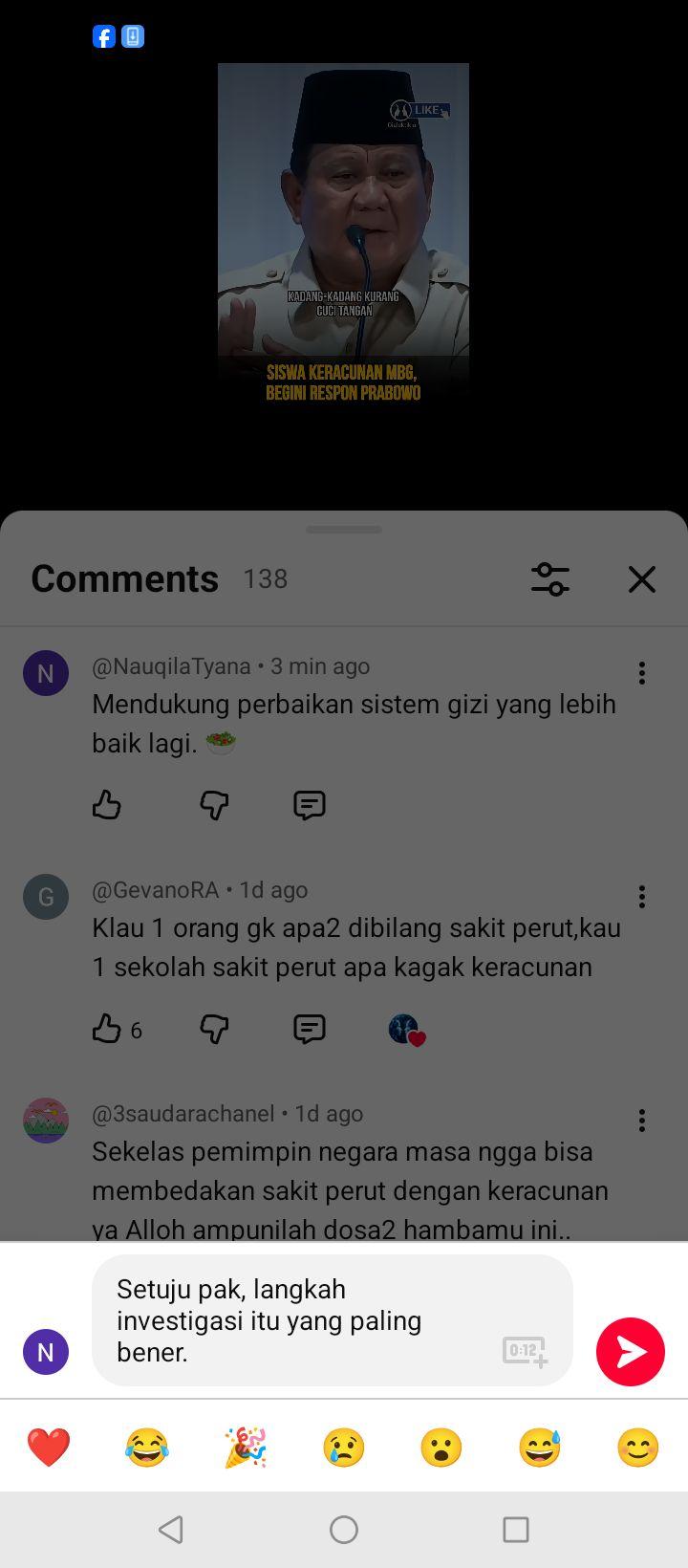Viewport: 688px width, 1568px height.
Task: Go back with system navigation button
Action: pyautogui.click(x=171, y=1530)
